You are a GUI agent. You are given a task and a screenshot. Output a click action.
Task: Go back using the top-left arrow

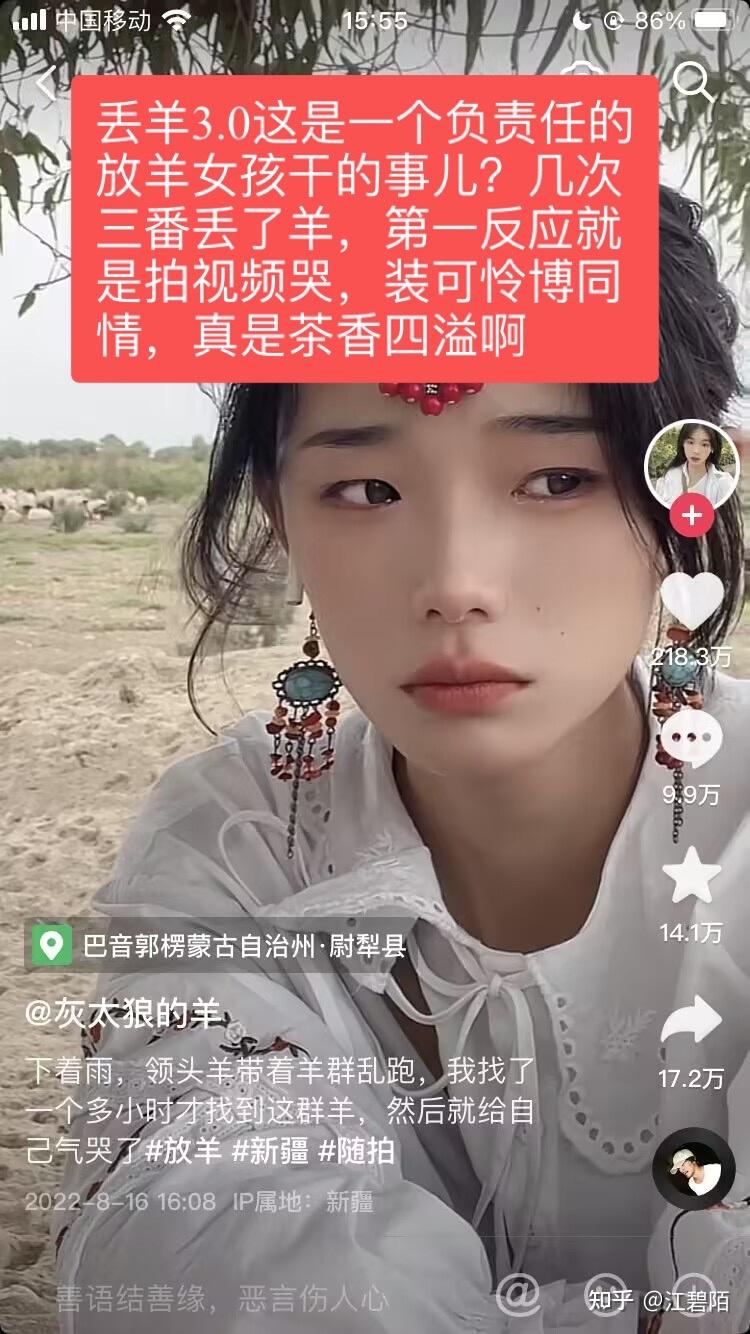pyautogui.click(x=46, y=82)
